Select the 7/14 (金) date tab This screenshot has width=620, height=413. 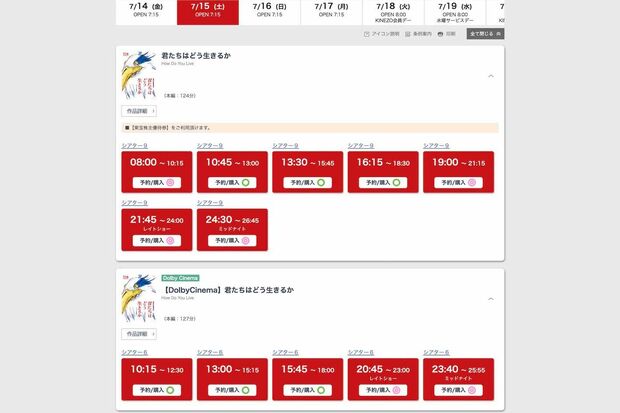click(140, 10)
